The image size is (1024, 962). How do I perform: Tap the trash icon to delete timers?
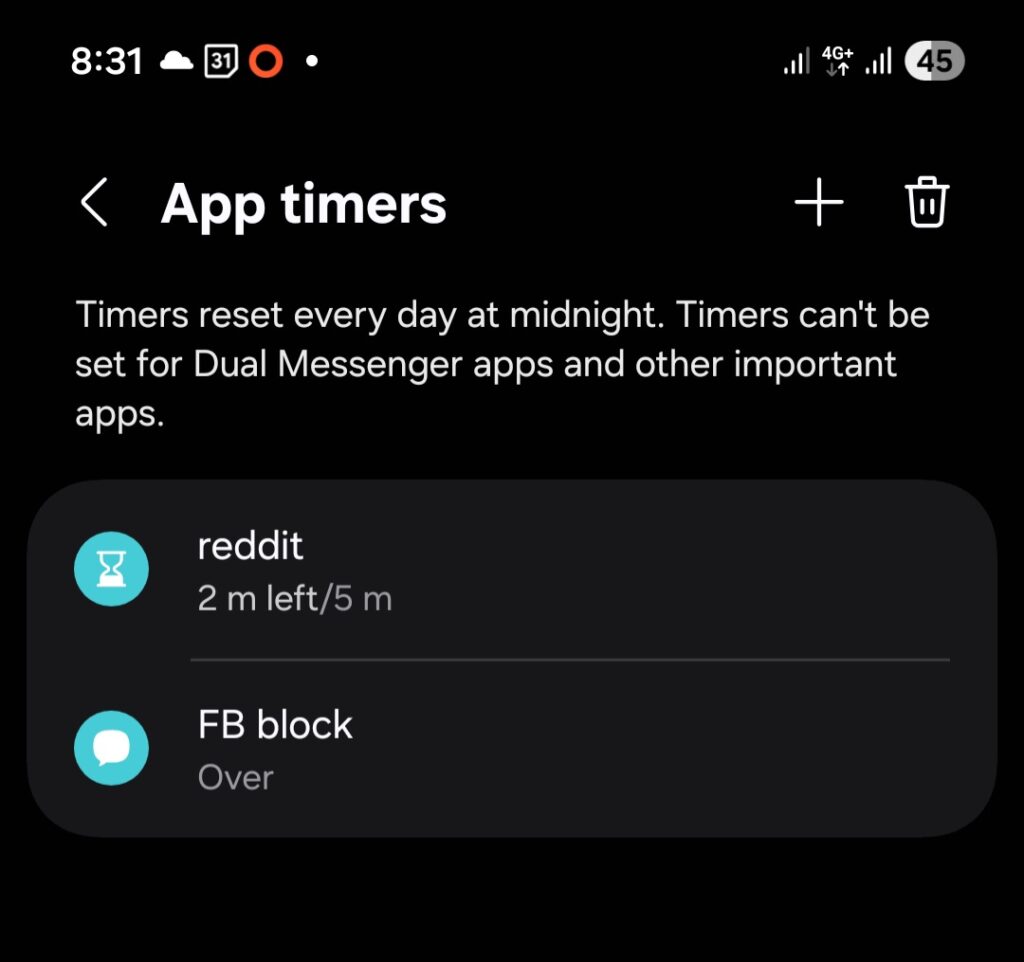(x=927, y=203)
